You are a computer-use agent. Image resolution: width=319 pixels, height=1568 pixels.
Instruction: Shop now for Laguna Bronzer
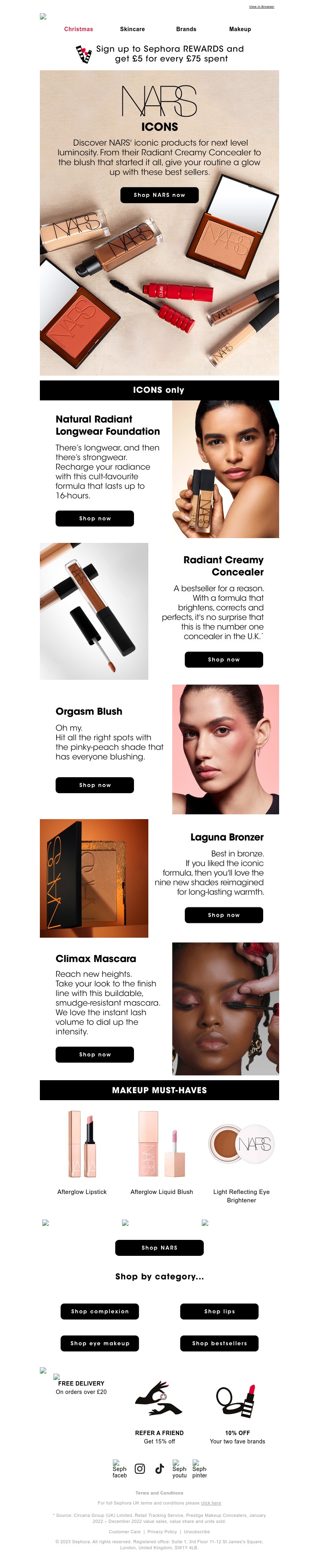tap(224, 915)
